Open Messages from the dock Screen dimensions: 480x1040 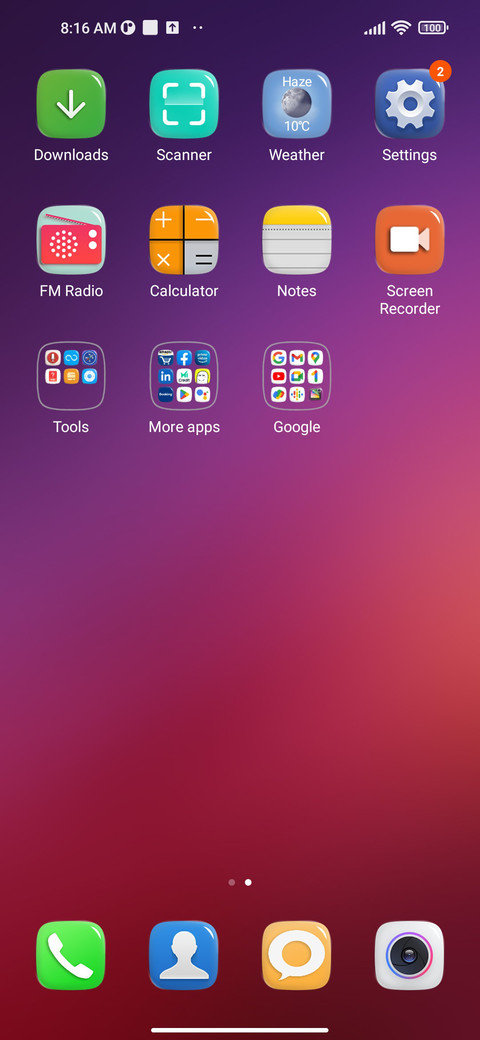(296, 955)
